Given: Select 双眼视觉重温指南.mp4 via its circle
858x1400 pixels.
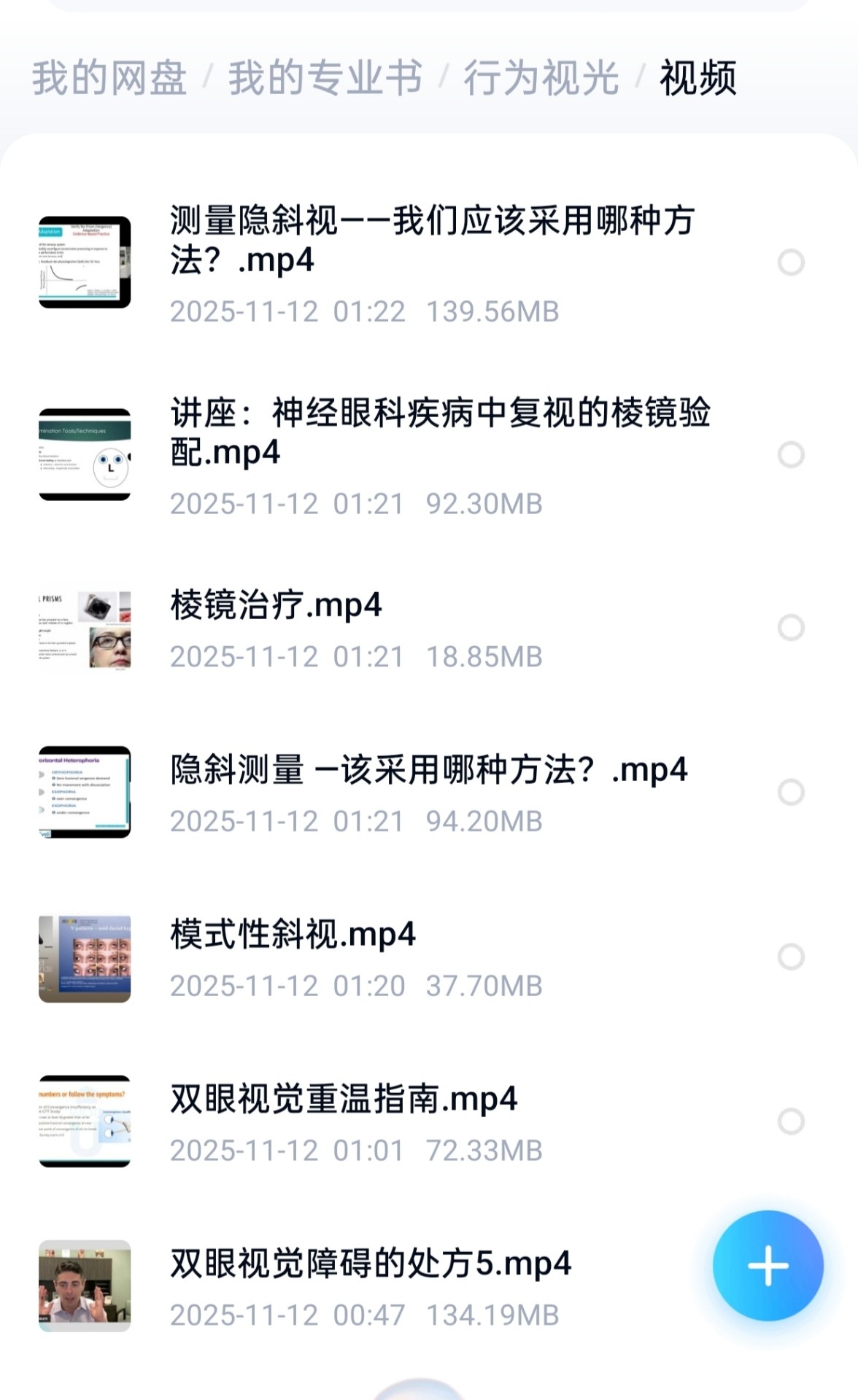Looking at the screenshot, I should [x=791, y=1121].
